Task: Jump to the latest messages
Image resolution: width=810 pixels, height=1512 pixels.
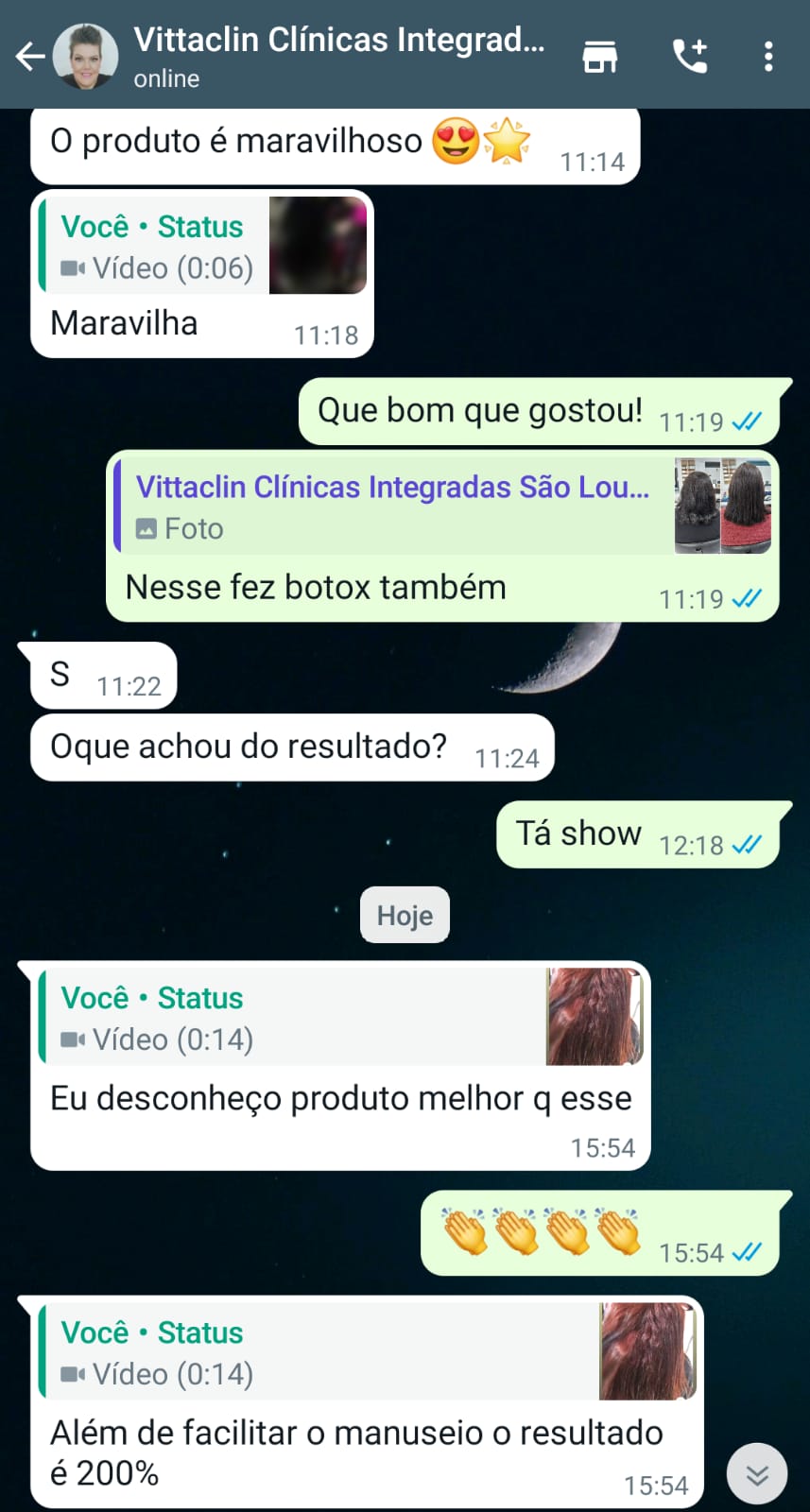Action: (757, 1474)
